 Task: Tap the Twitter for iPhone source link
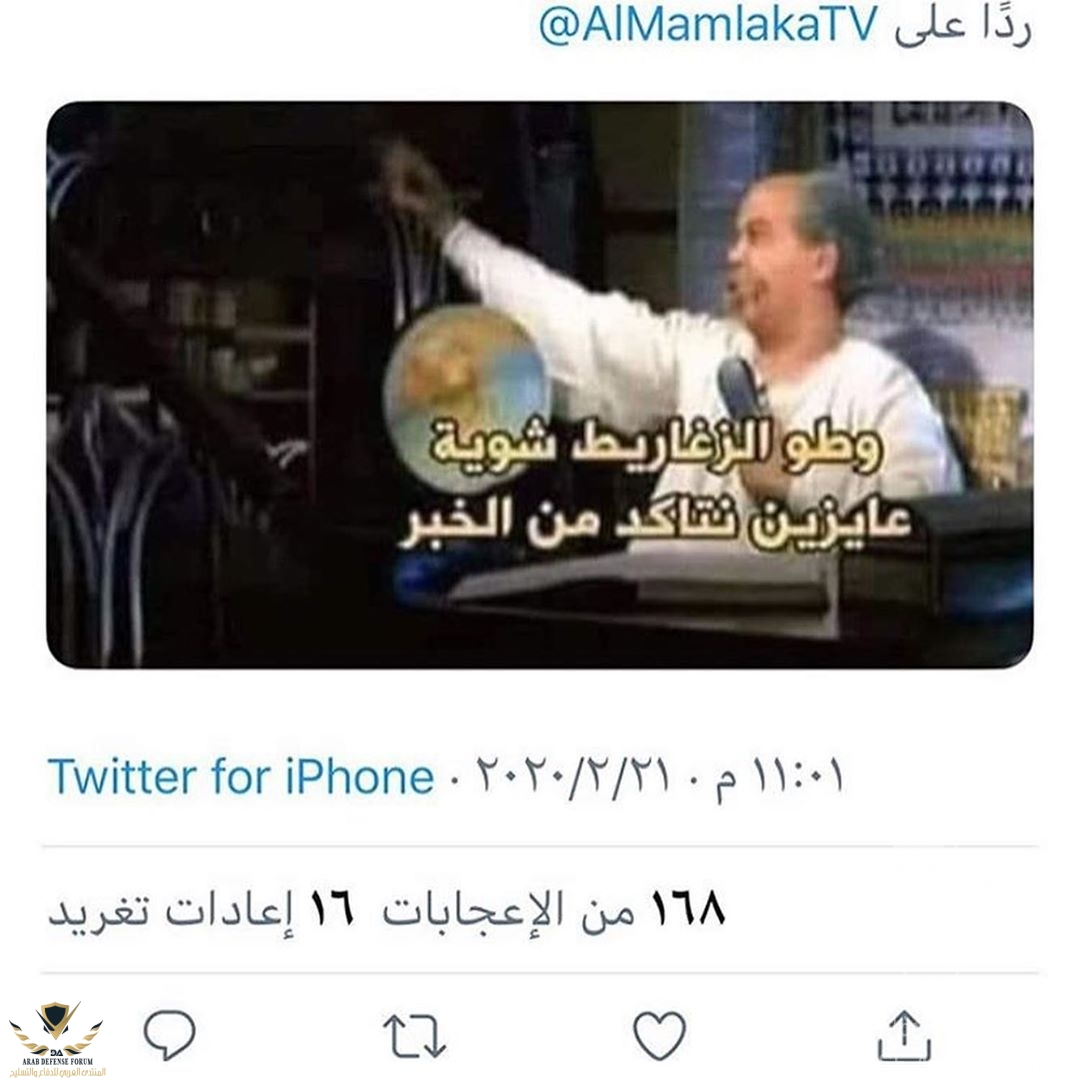pos(241,777)
